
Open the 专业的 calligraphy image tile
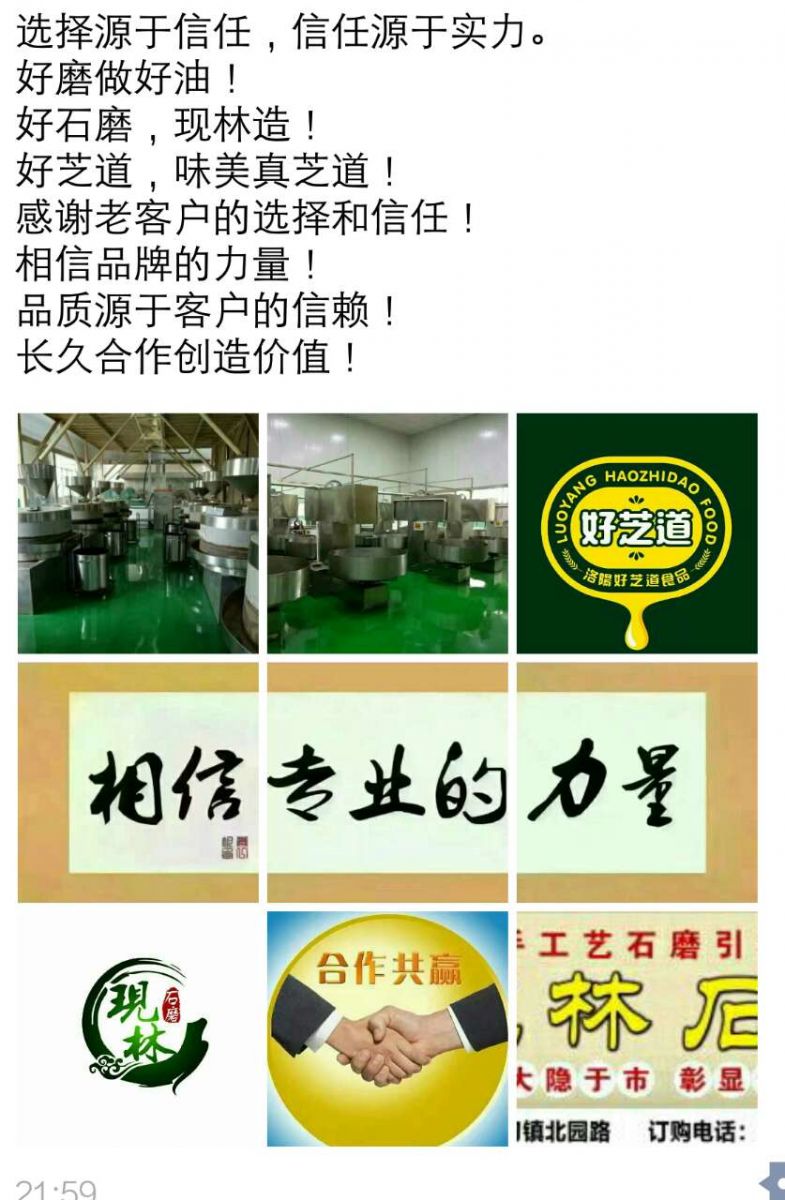pos(387,782)
